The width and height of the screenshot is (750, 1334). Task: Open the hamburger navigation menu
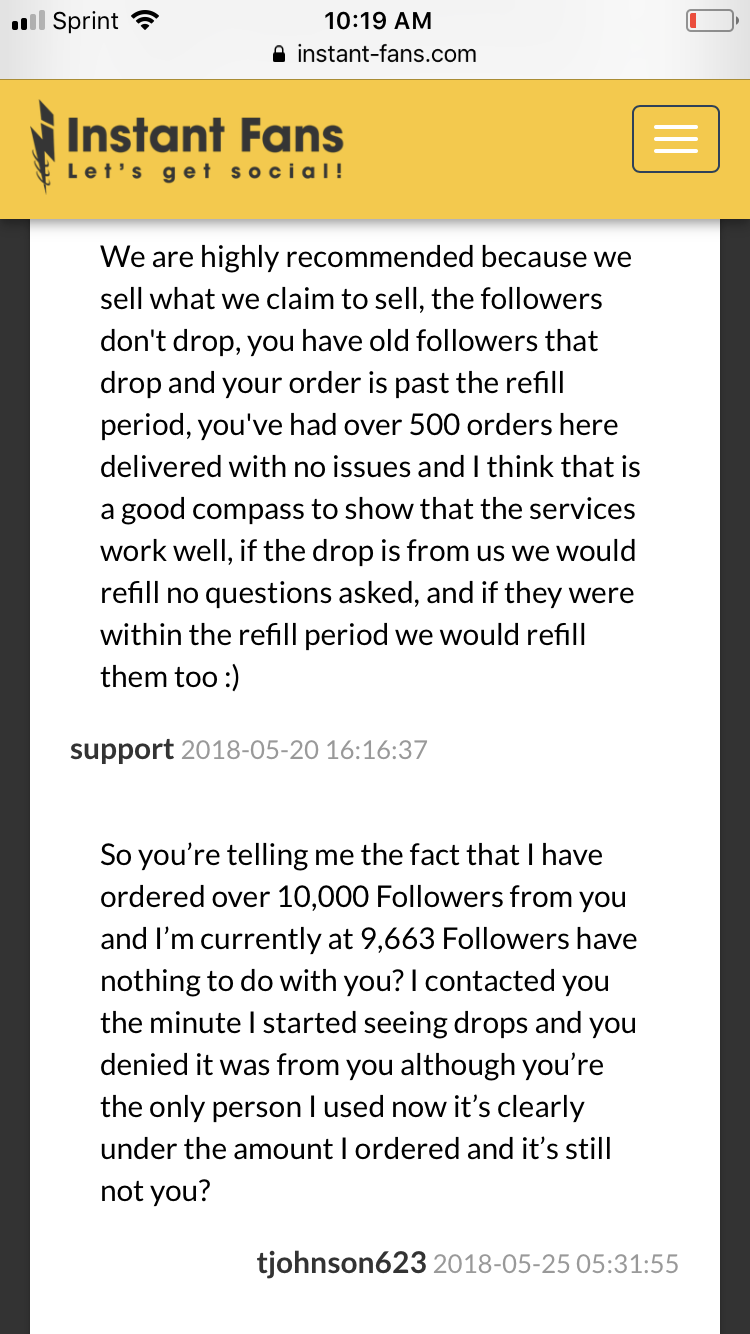[676, 139]
